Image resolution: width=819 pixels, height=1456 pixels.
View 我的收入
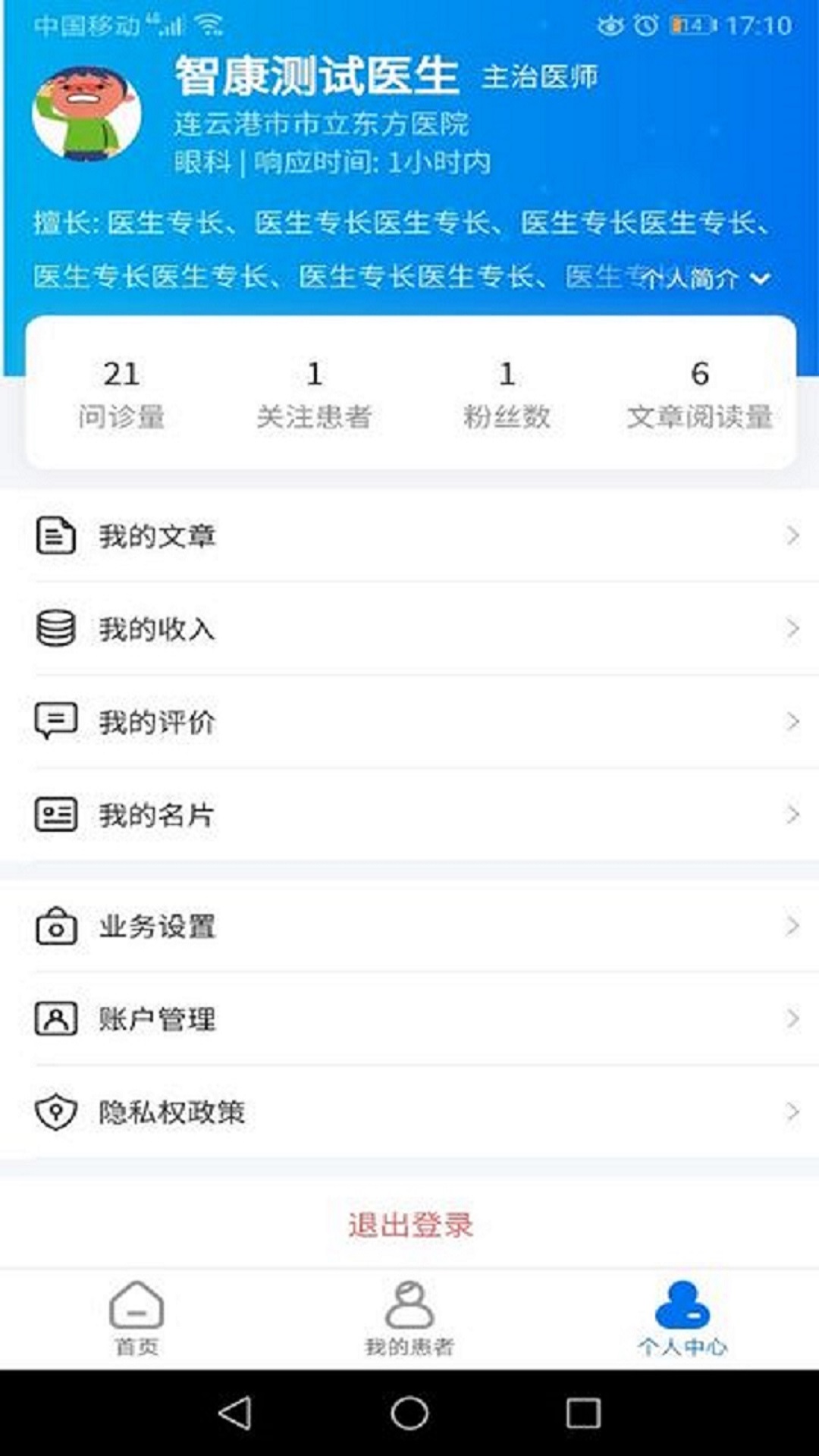(409, 629)
